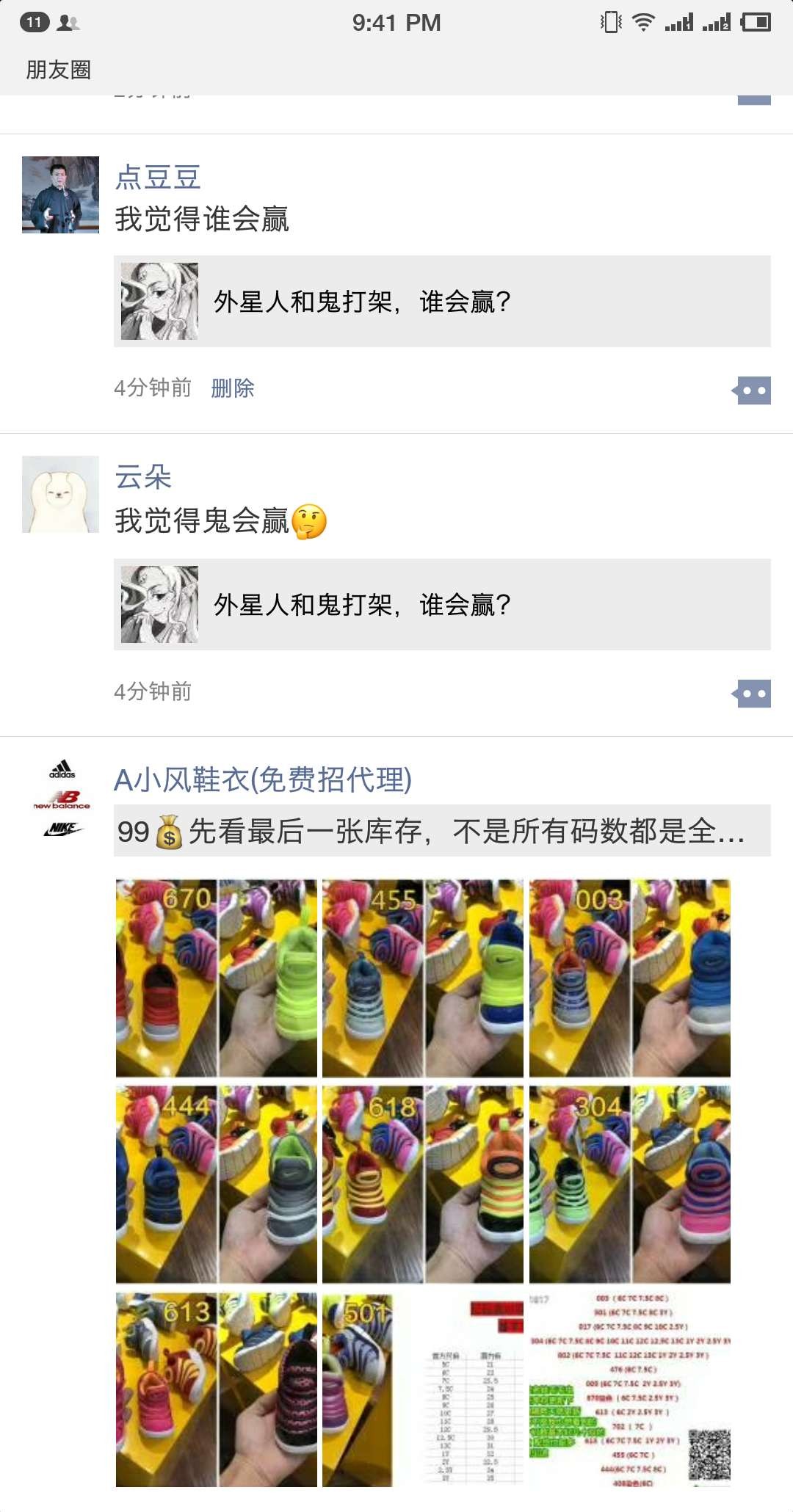The width and height of the screenshot is (793, 1512).
Task: Tap the username 点豆豆
Action: click(x=158, y=178)
